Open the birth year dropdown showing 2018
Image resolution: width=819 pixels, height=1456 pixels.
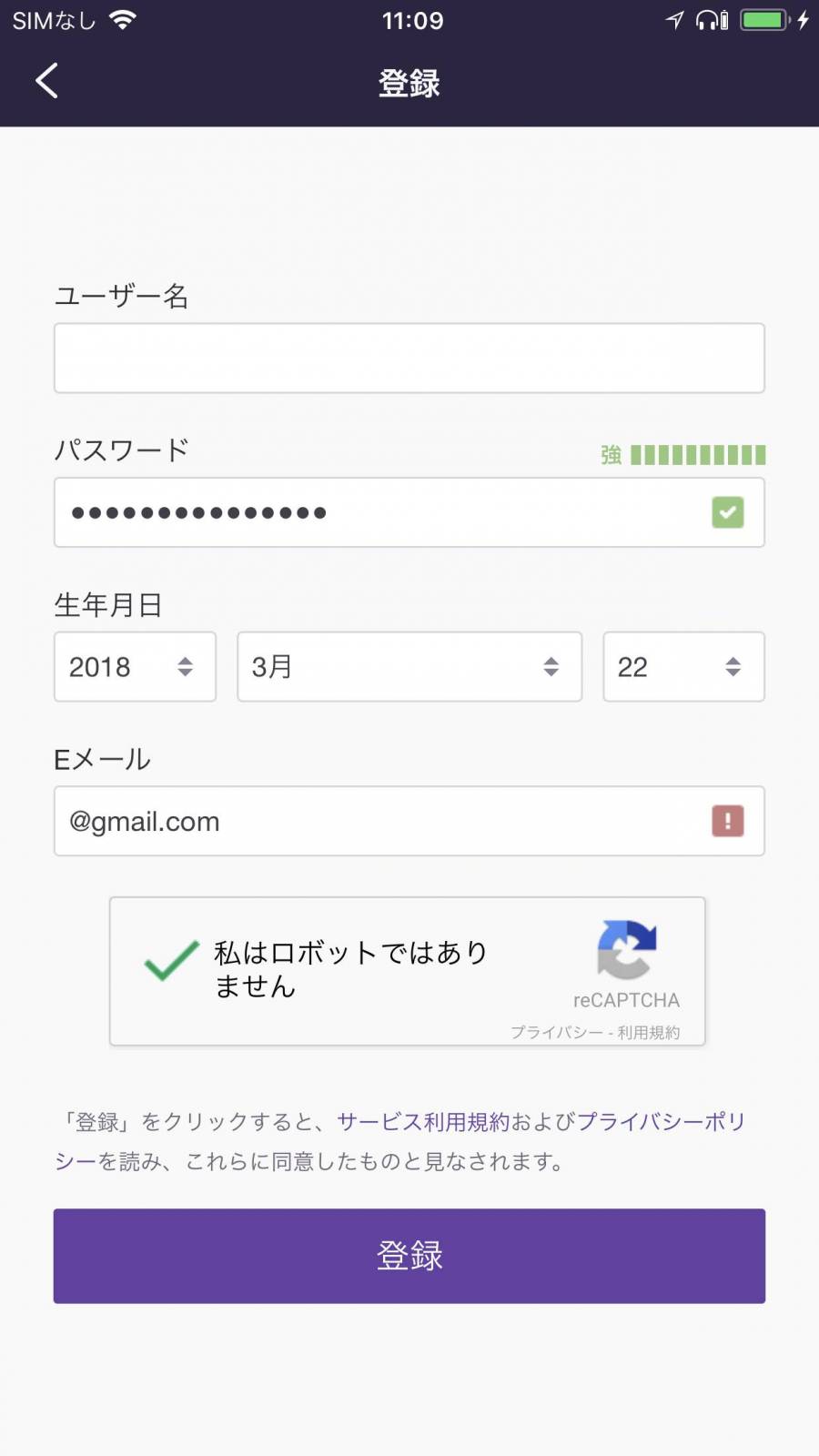[x=135, y=667]
